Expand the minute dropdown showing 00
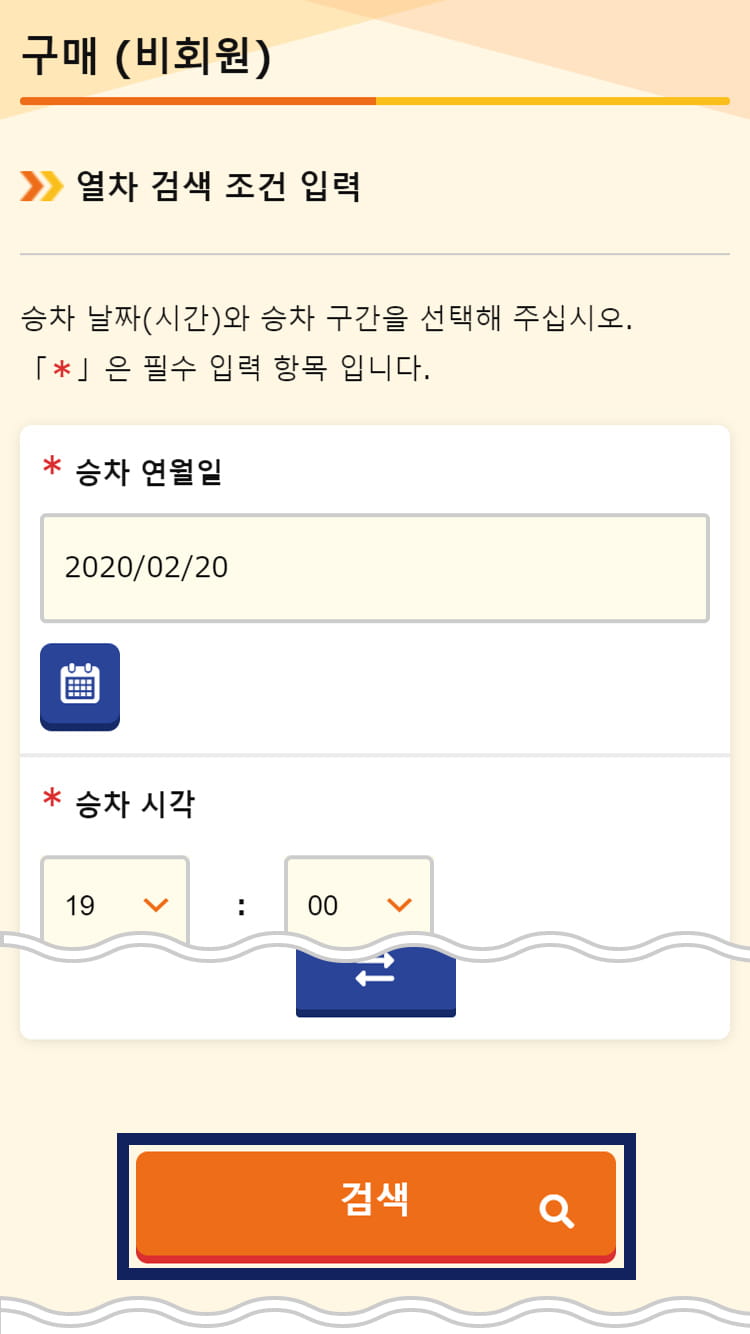The height and width of the screenshot is (1334, 750). click(359, 903)
